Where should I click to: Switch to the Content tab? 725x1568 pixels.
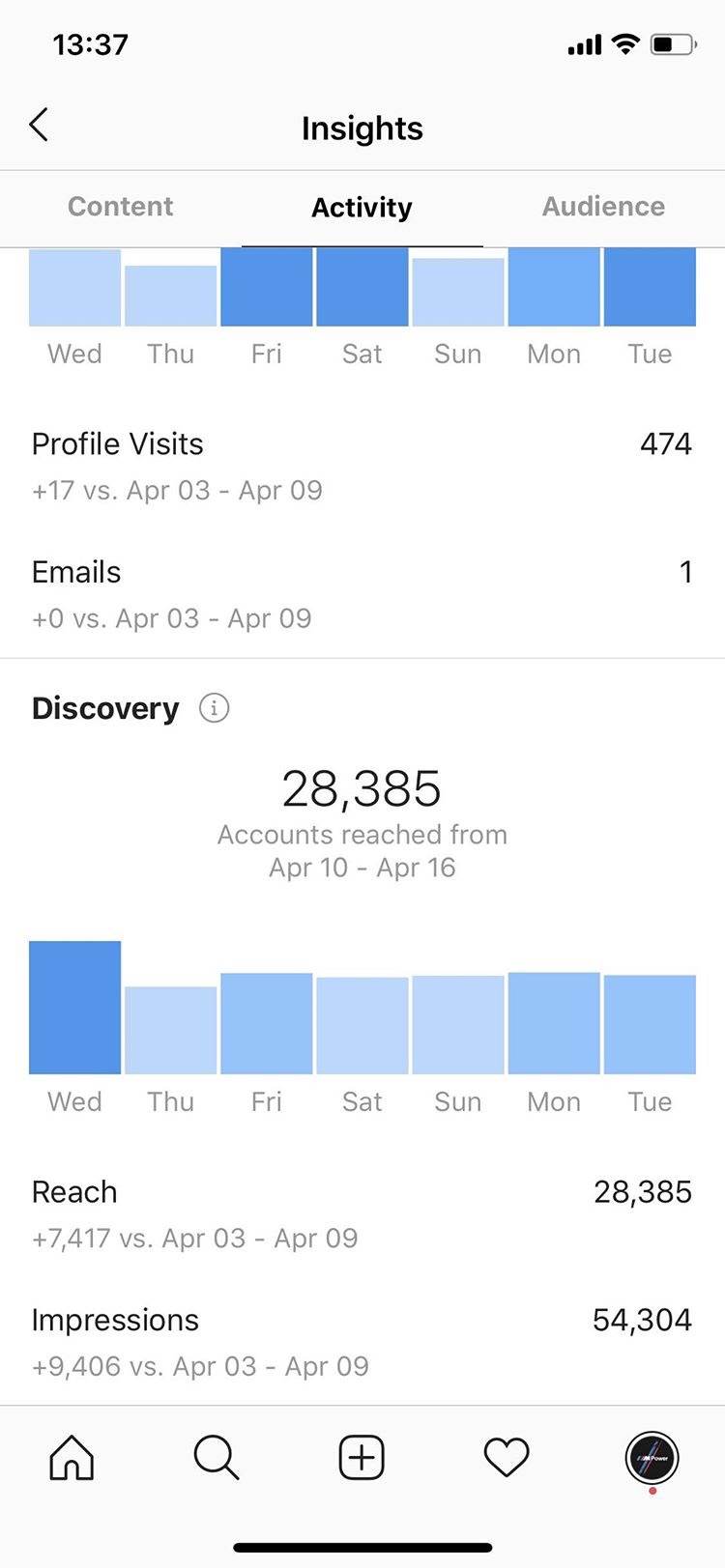click(x=121, y=207)
